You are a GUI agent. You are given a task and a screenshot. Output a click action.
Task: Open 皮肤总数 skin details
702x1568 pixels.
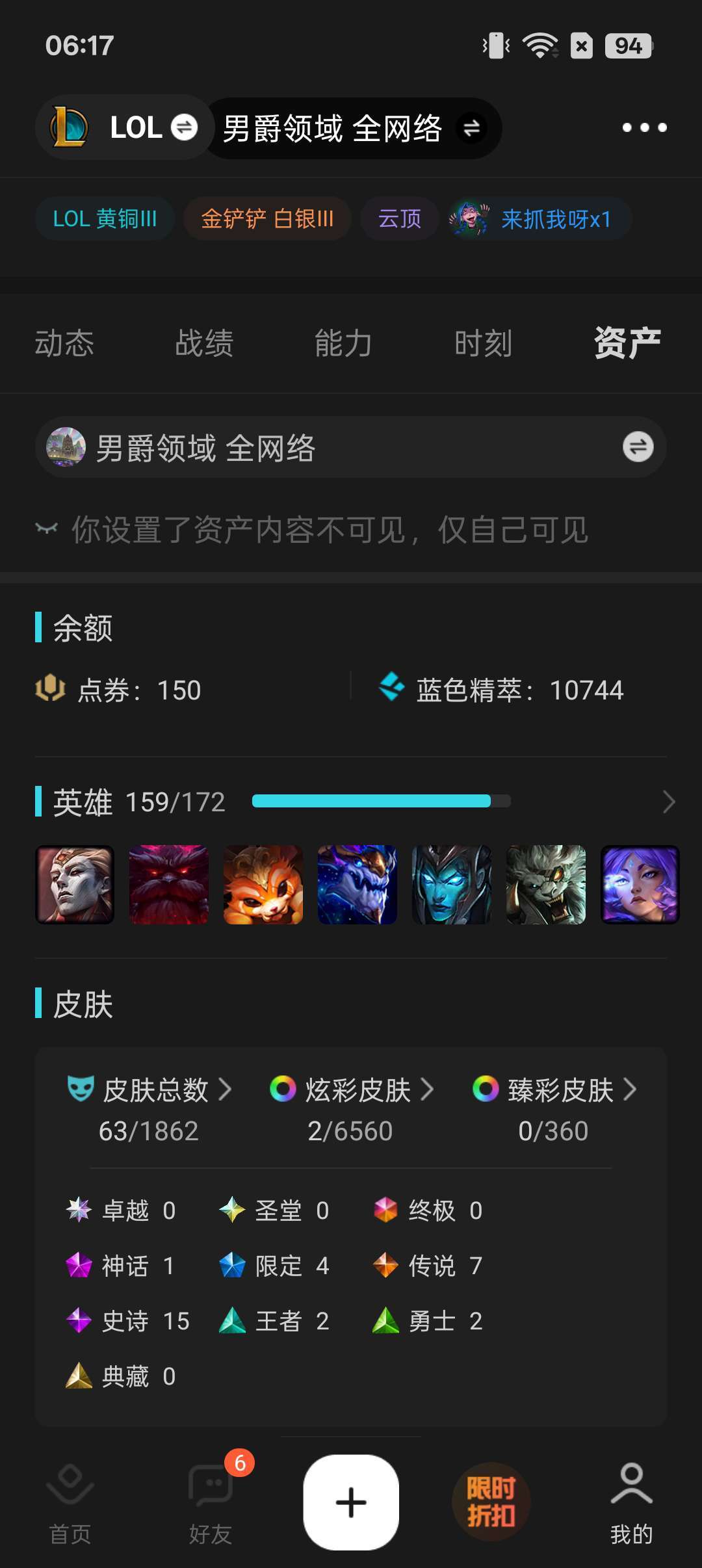pyautogui.click(x=150, y=1090)
